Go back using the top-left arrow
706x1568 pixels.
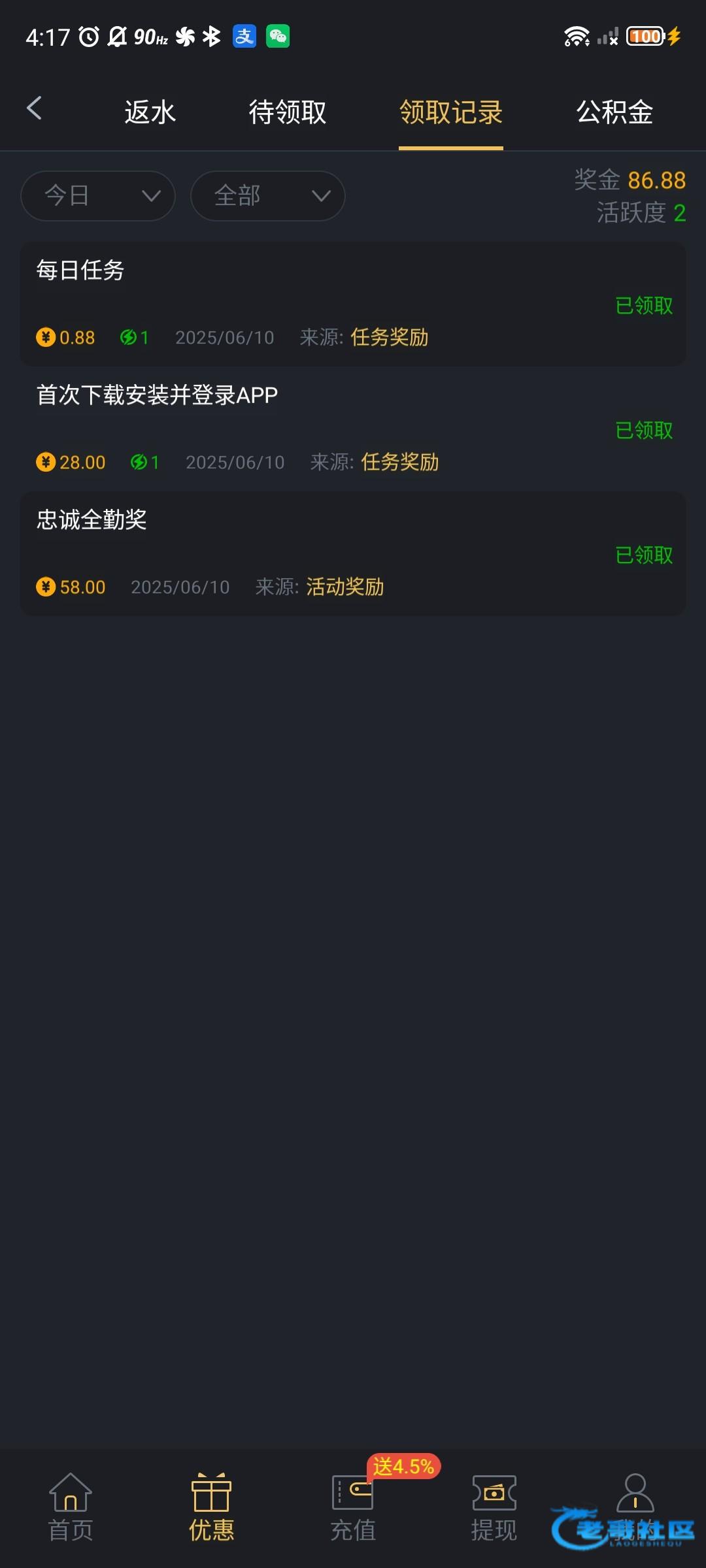pos(34,108)
